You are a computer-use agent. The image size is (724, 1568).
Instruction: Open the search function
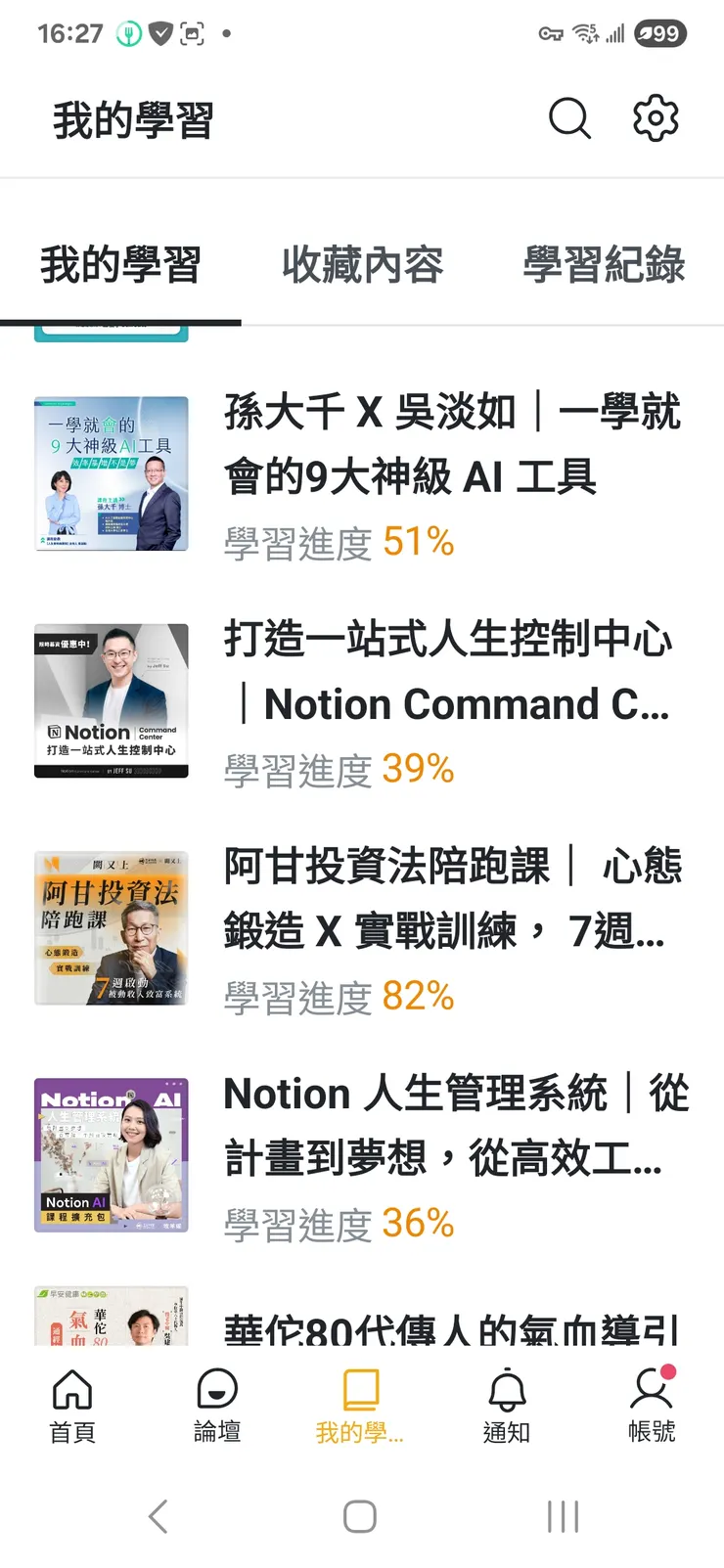(570, 118)
